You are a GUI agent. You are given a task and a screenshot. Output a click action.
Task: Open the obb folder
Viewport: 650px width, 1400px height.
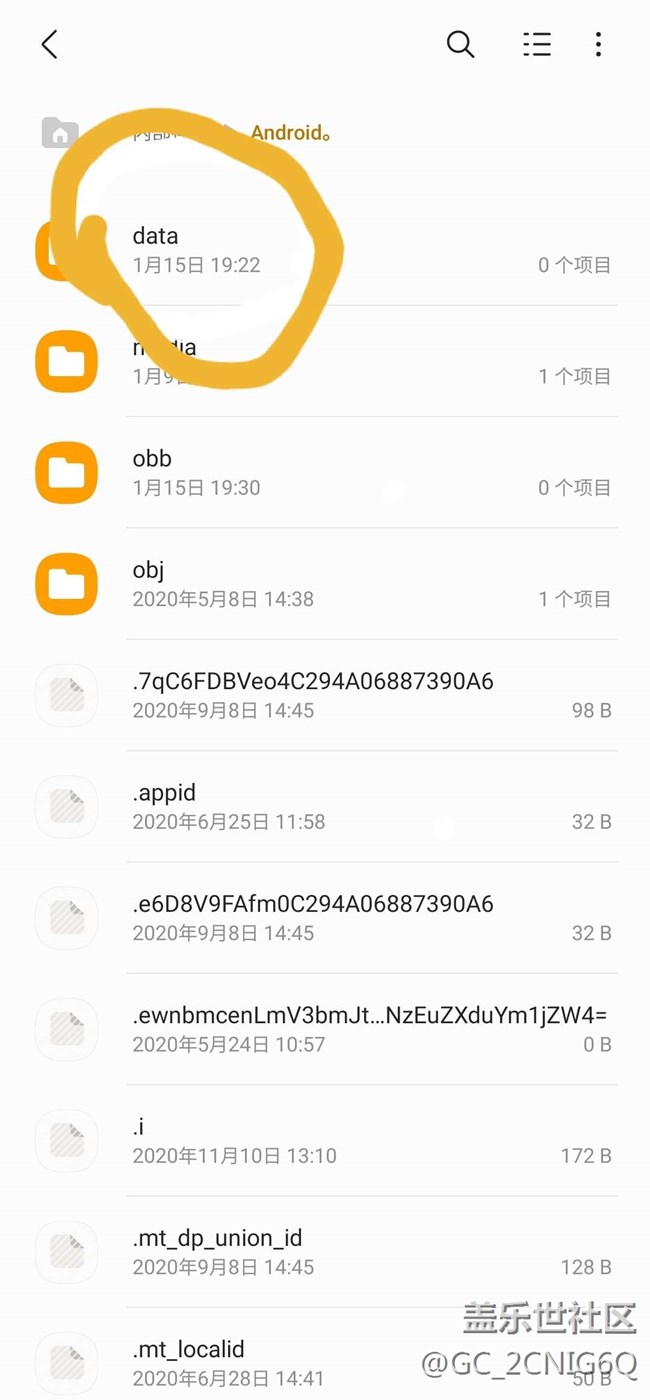pos(325,473)
